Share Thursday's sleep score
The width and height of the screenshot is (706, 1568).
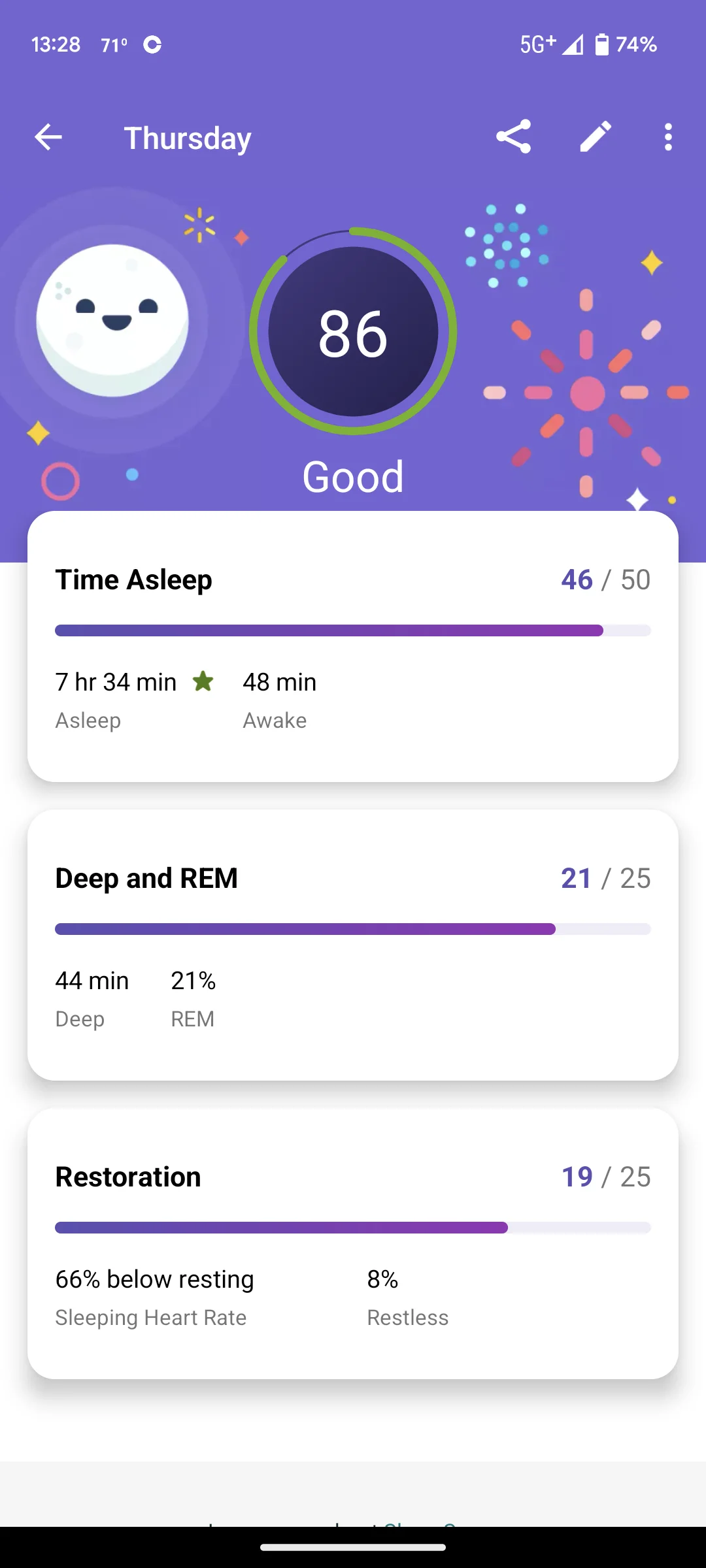click(x=513, y=137)
